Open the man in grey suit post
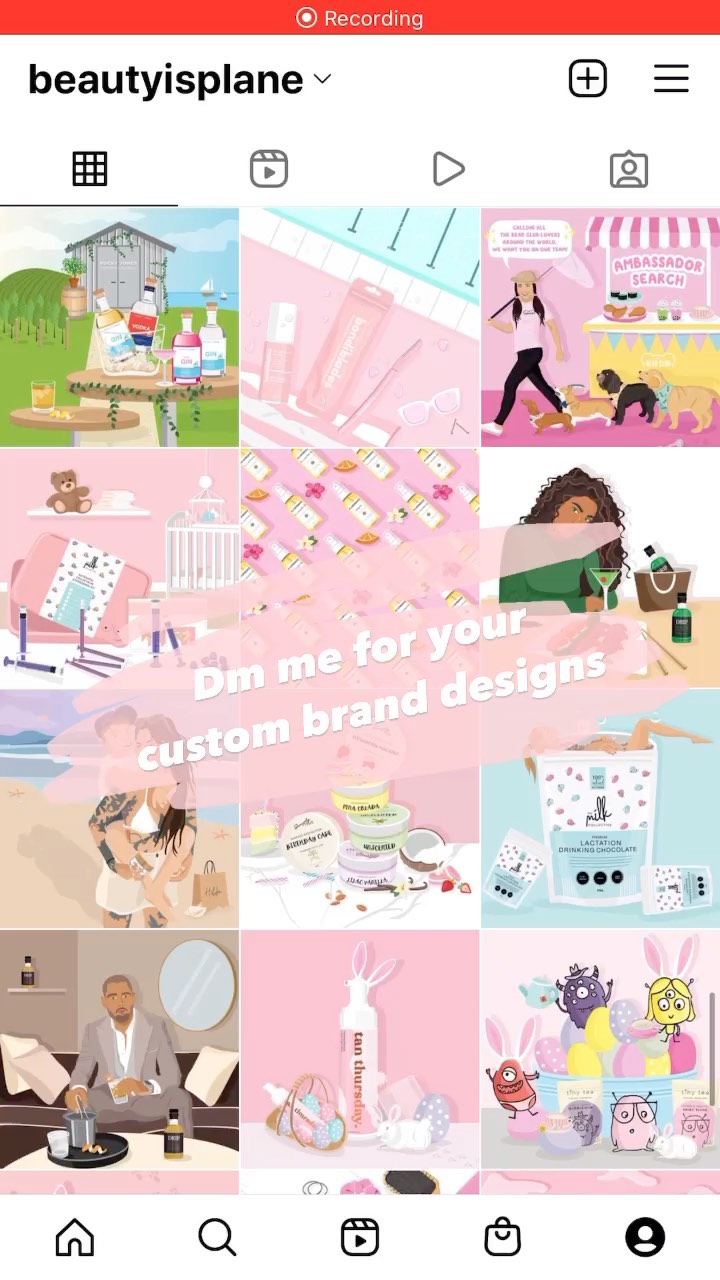Screen dimensions: 720x1280 point(119,1050)
